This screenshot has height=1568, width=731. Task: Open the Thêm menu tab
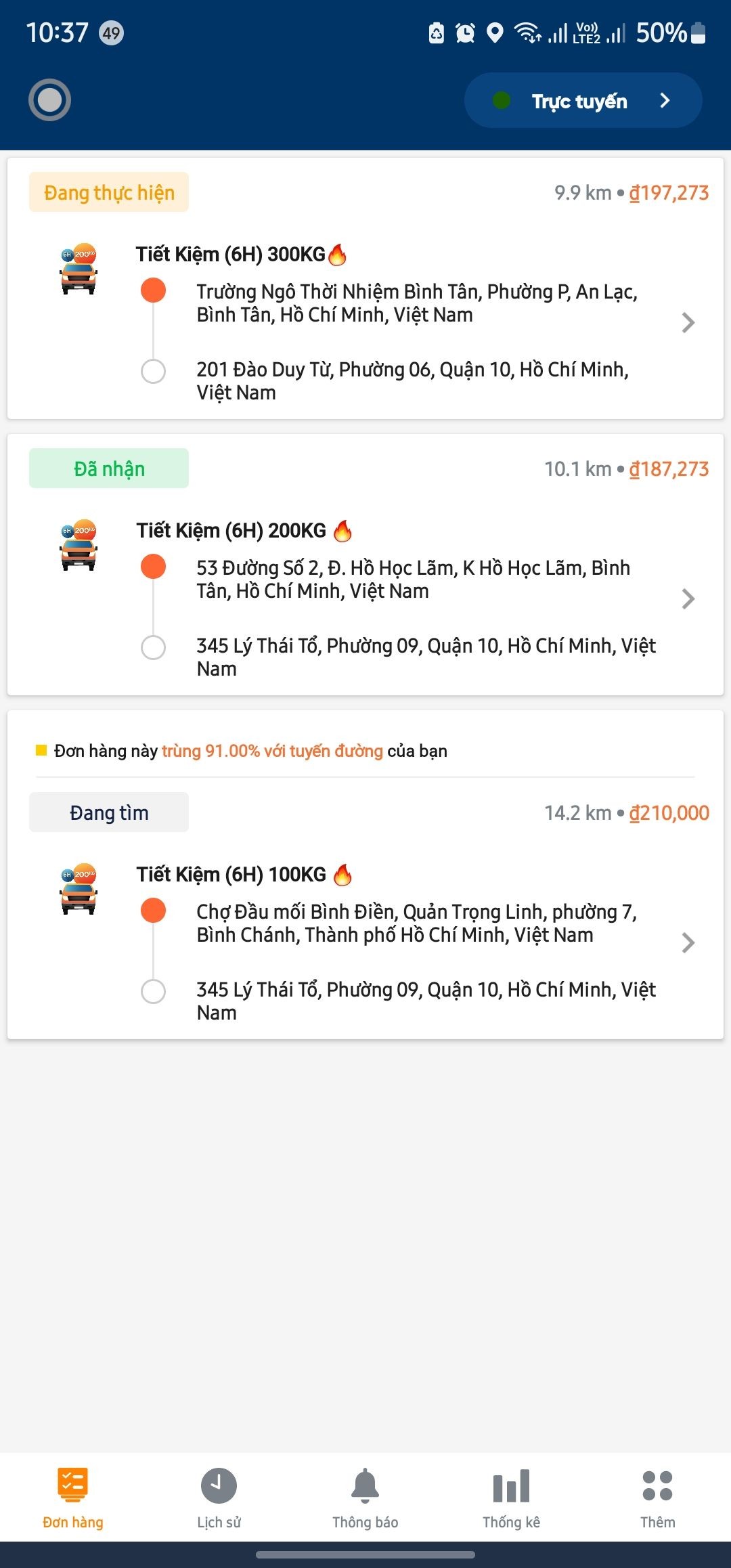[657, 1498]
